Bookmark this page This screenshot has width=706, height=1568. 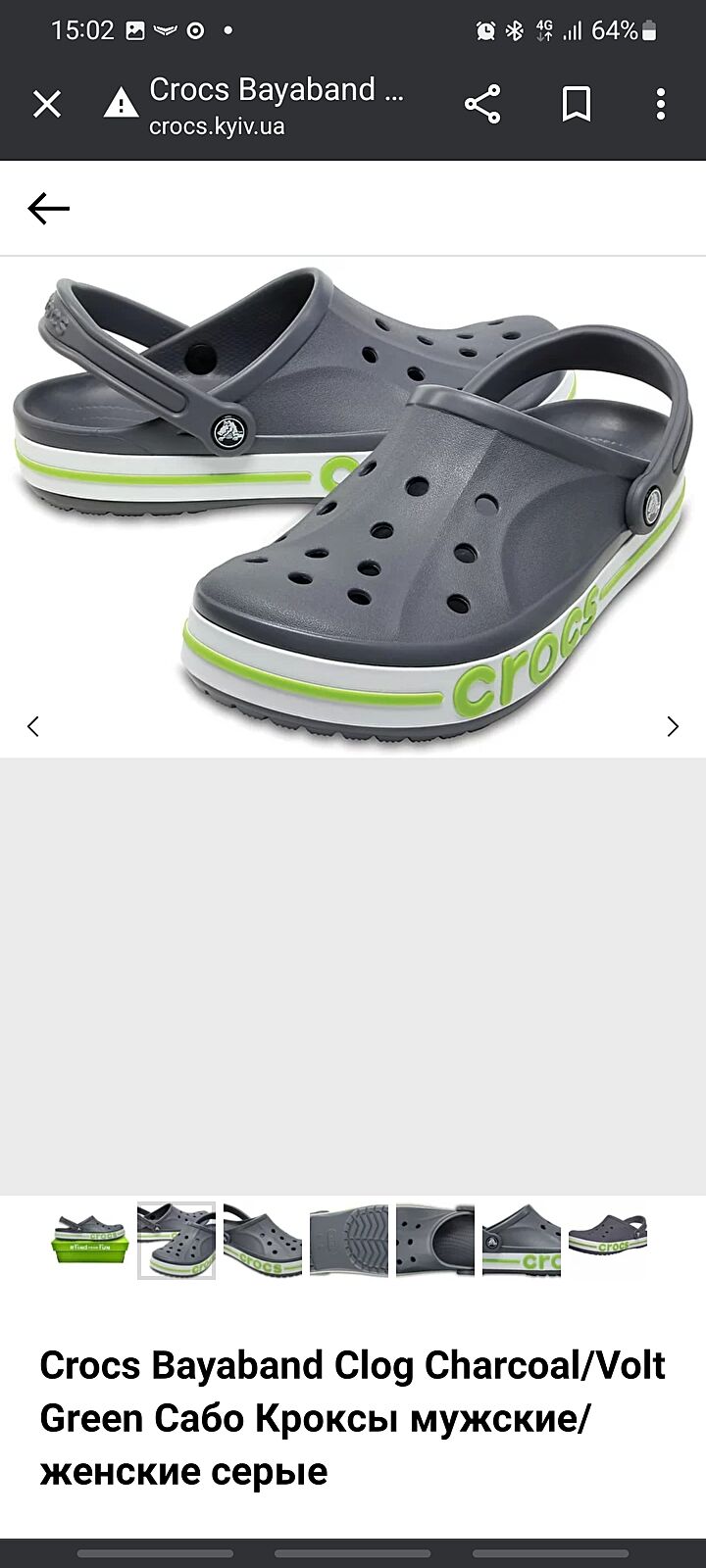[577, 104]
